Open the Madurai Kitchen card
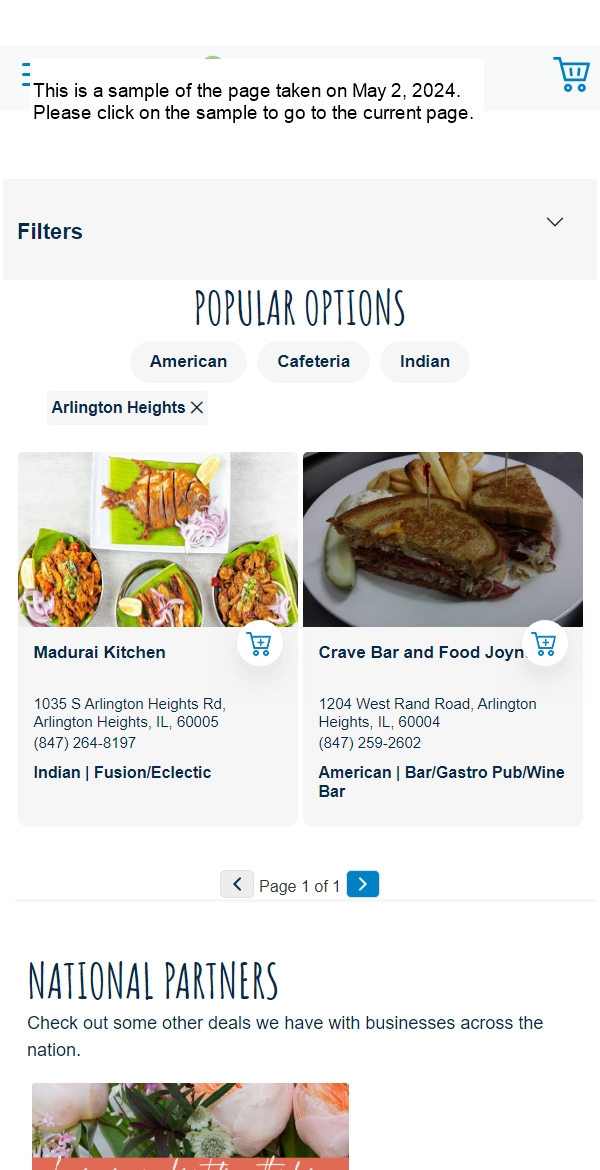Image resolution: width=600 pixels, height=1170 pixels. (99, 652)
